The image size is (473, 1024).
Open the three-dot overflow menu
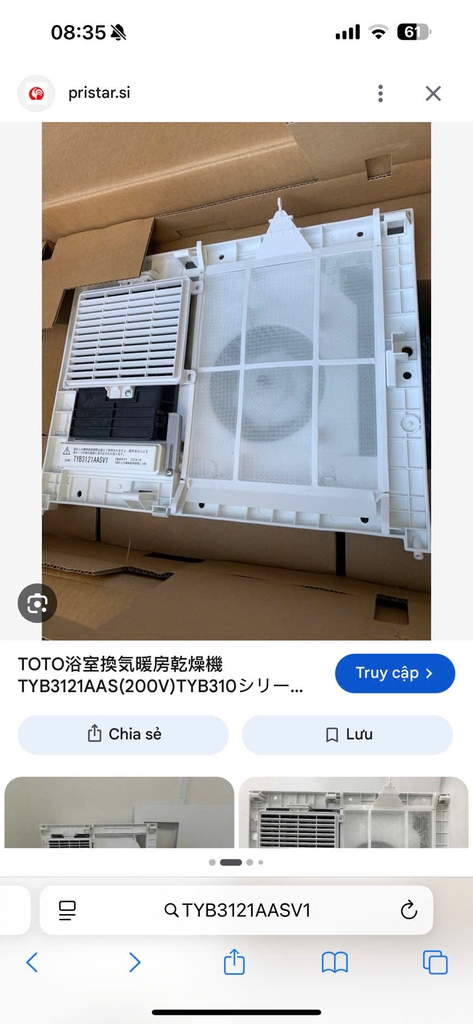(380, 93)
